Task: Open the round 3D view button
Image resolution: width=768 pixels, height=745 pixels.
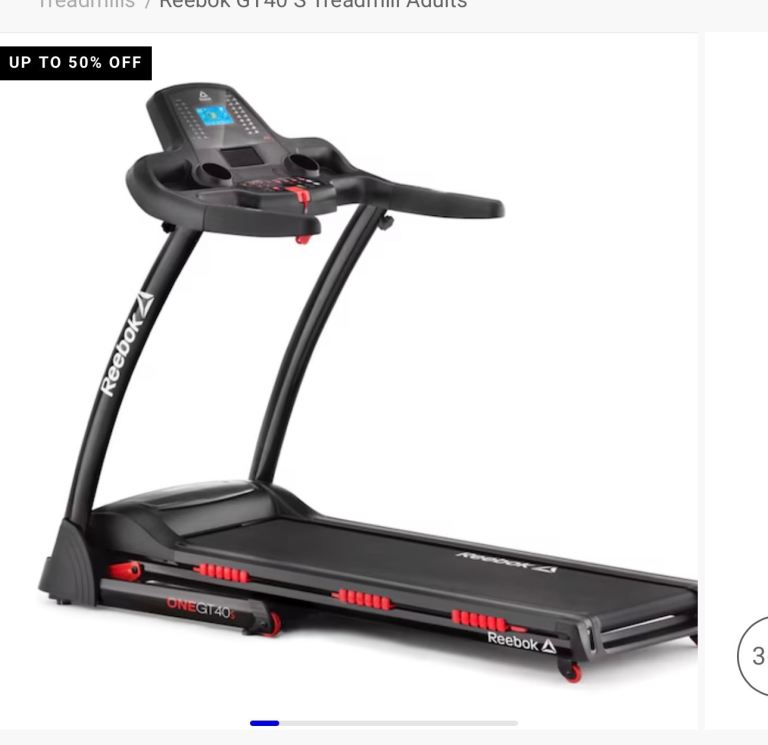Action: point(756,656)
